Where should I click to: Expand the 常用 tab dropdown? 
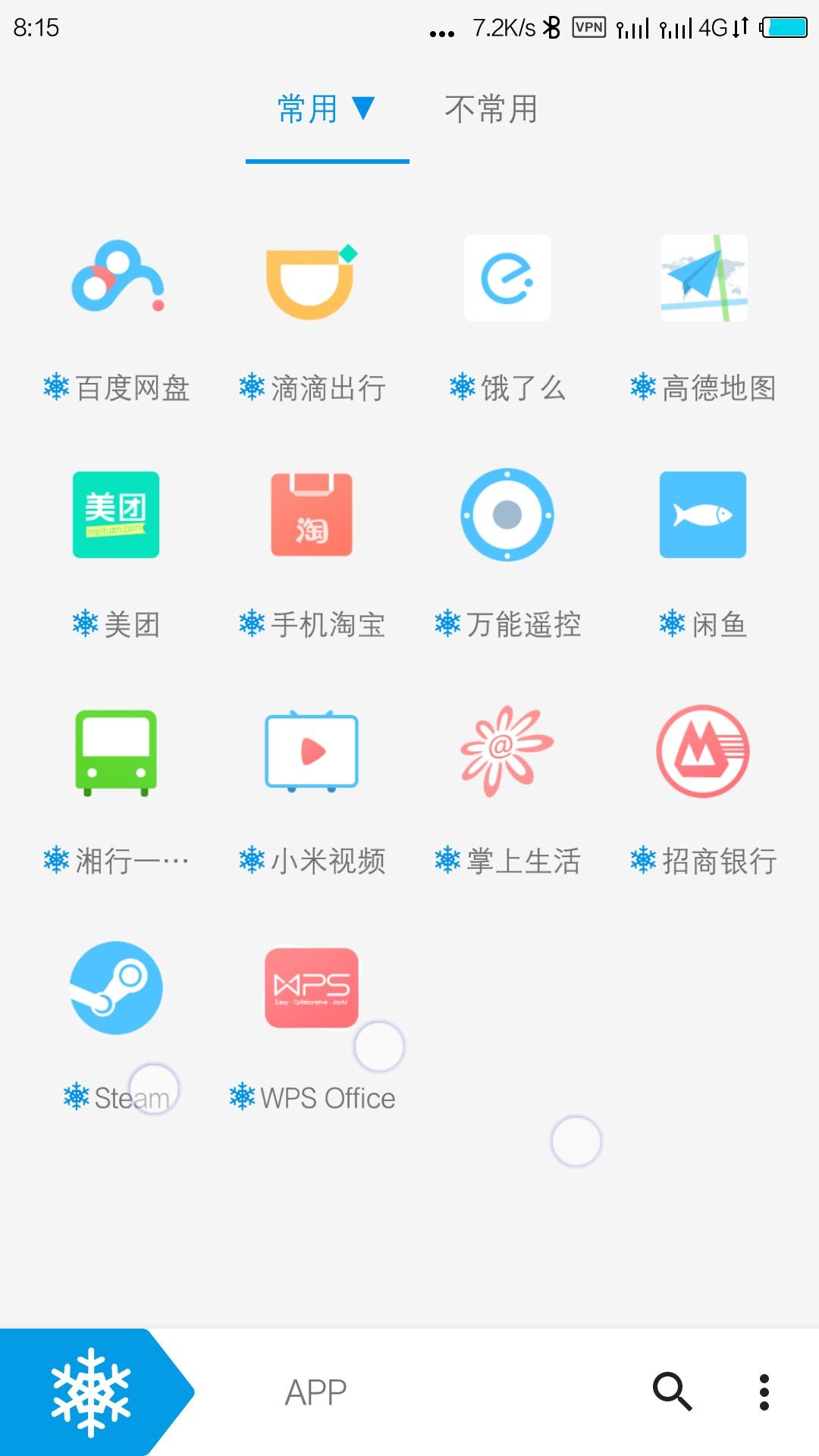coord(327,109)
